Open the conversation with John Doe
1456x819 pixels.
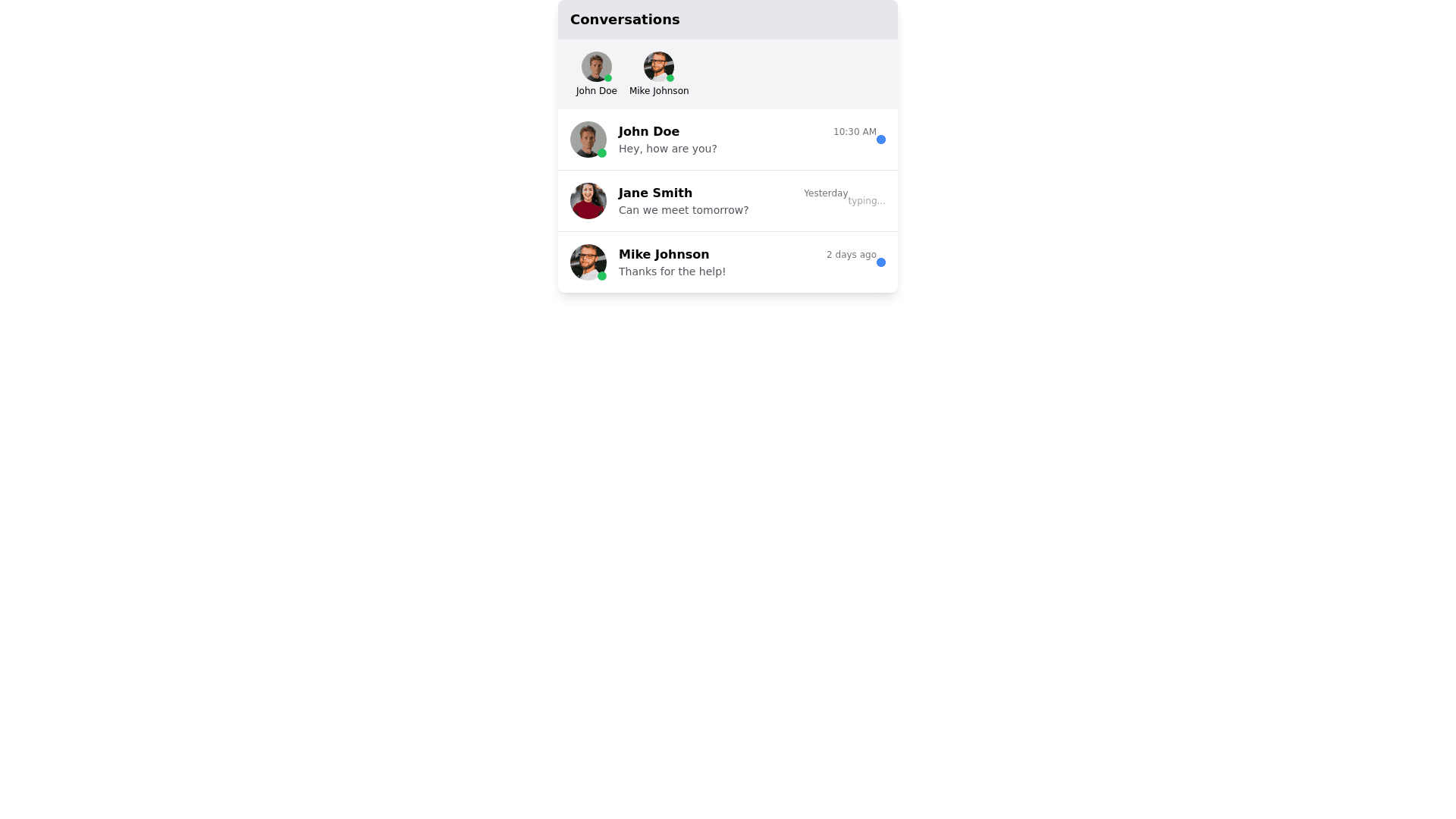[726, 140]
